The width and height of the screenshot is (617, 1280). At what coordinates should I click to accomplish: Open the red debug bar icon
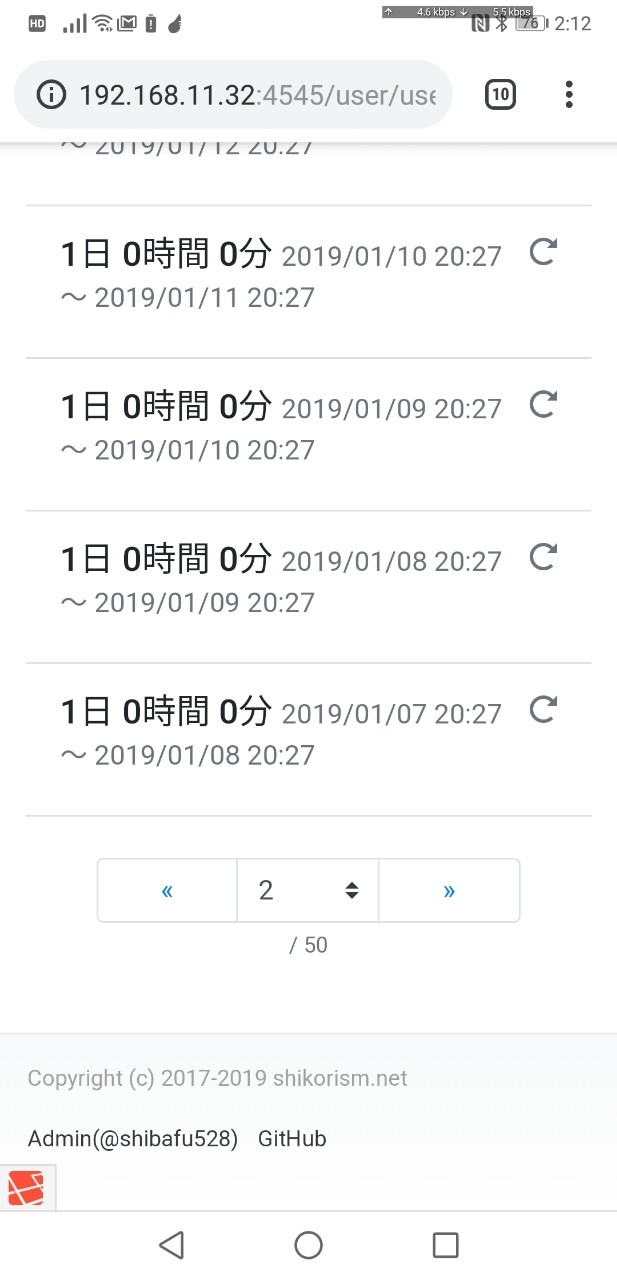26,1188
